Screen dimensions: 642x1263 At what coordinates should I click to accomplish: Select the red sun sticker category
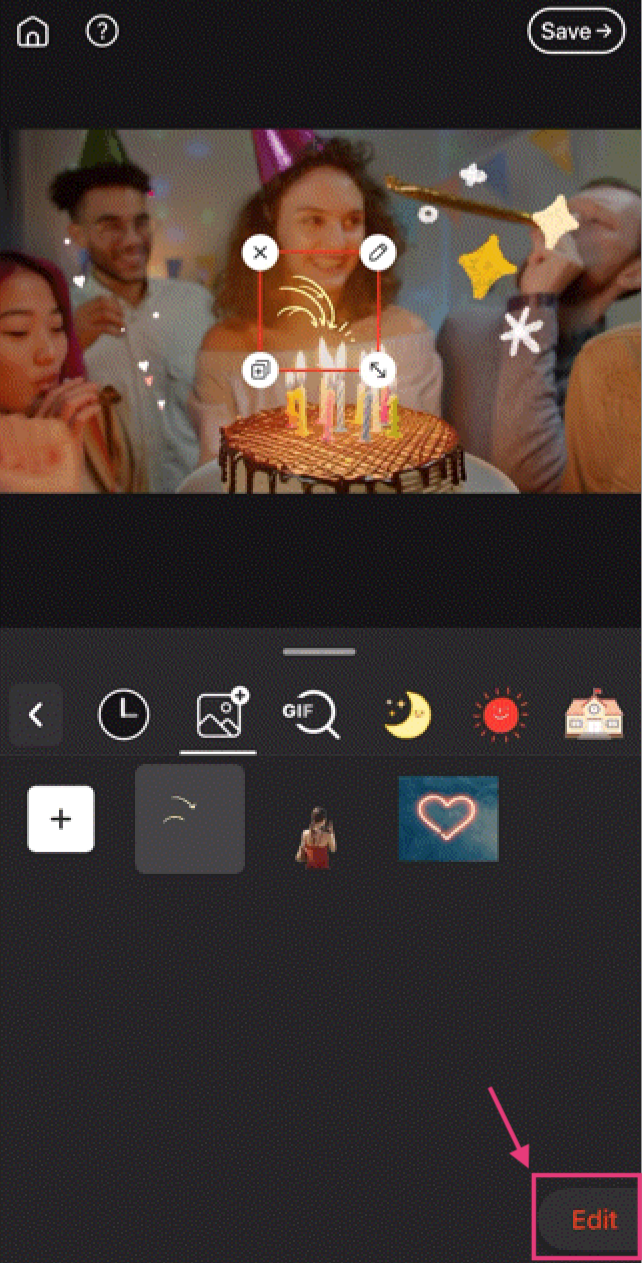click(x=500, y=715)
